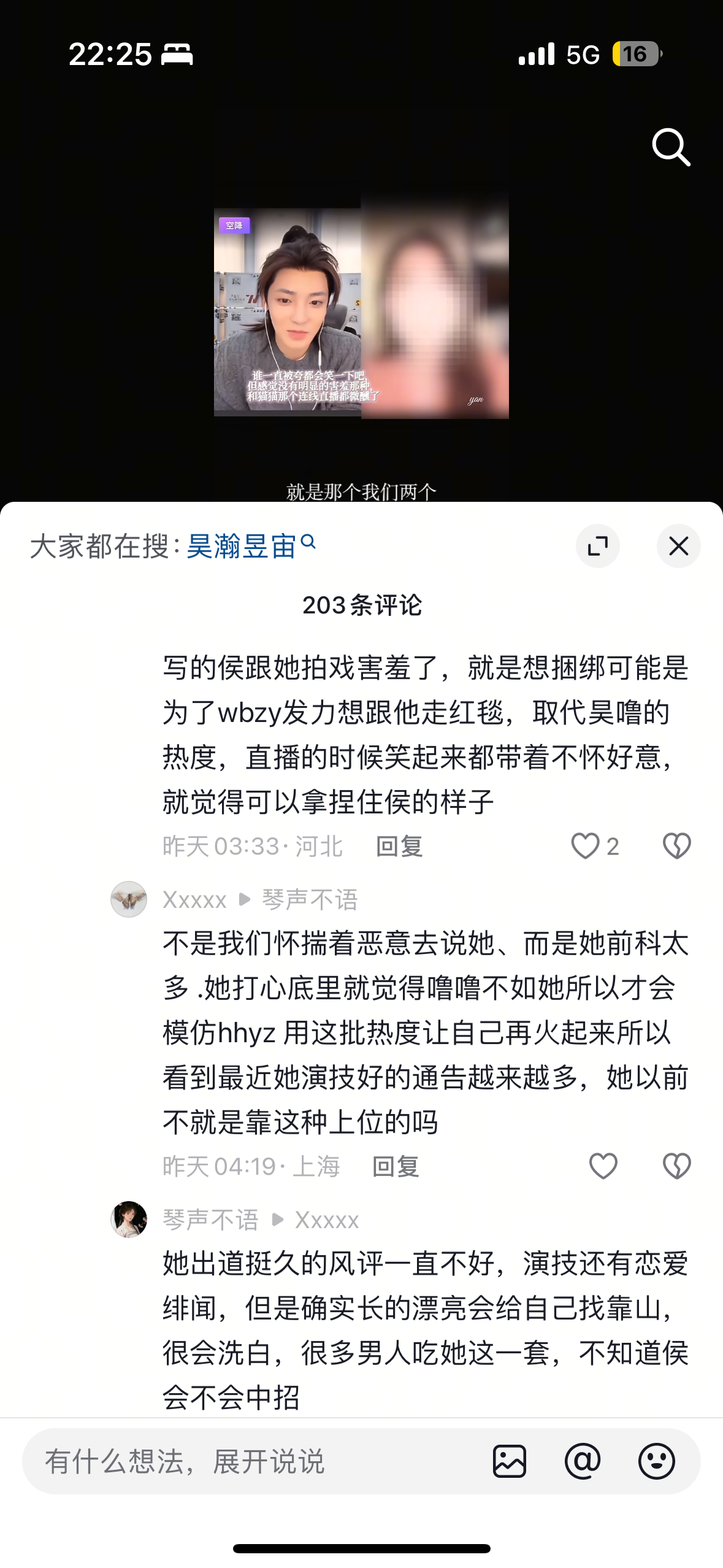Open Xxxxx's profile avatar

coord(129,899)
